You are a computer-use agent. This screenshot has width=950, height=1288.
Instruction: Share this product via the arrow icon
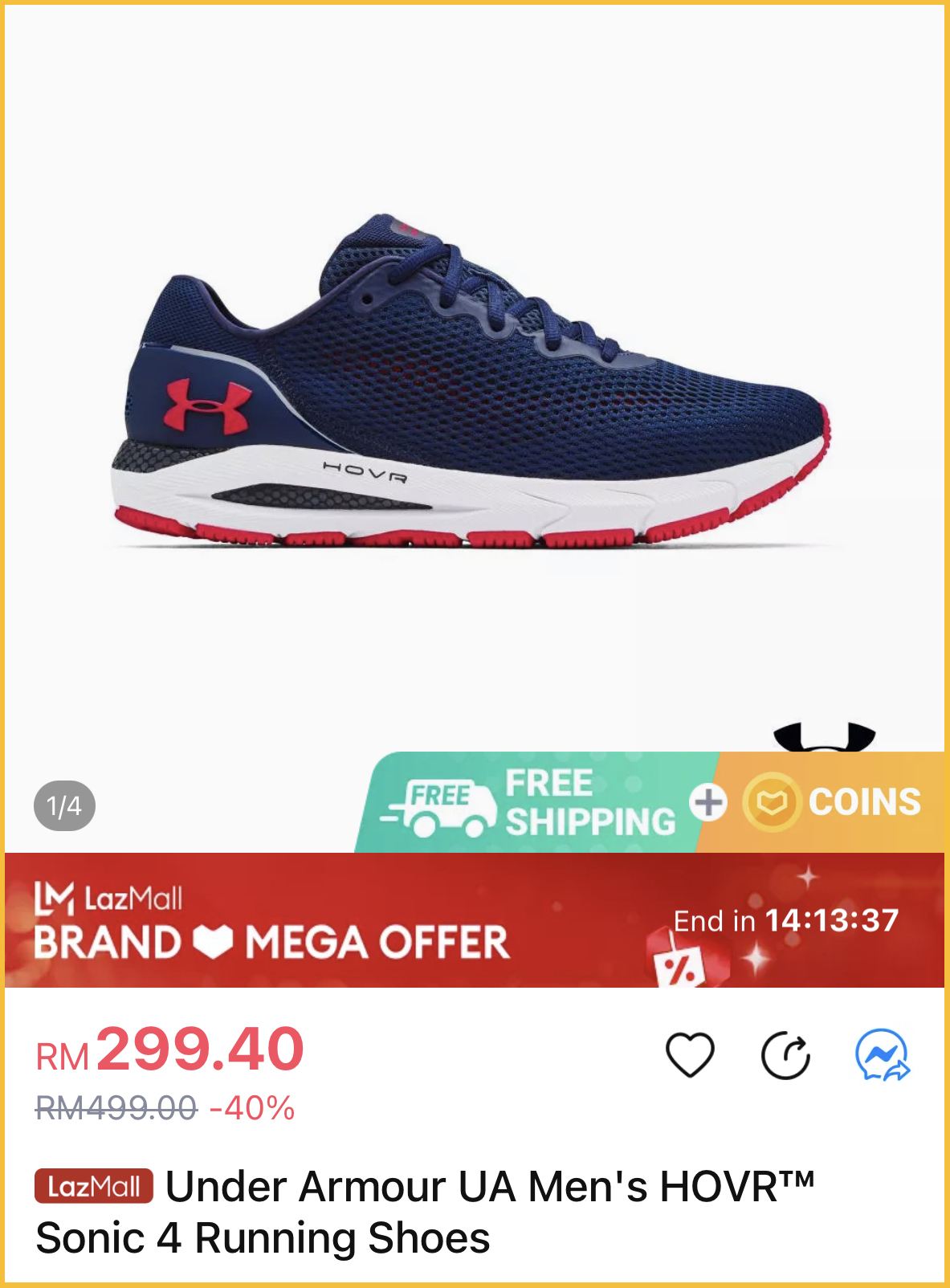tap(785, 1056)
